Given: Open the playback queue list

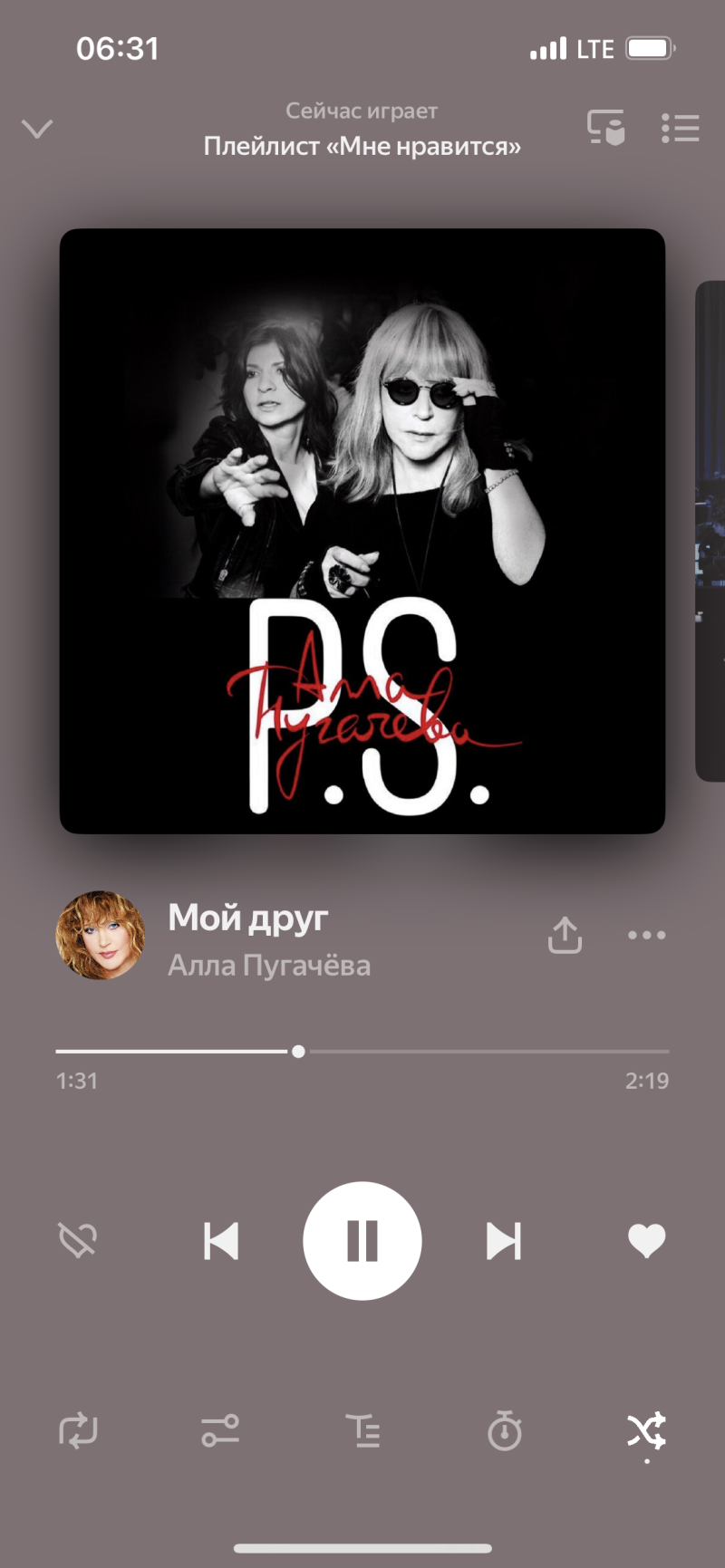Looking at the screenshot, I should pos(680,128).
